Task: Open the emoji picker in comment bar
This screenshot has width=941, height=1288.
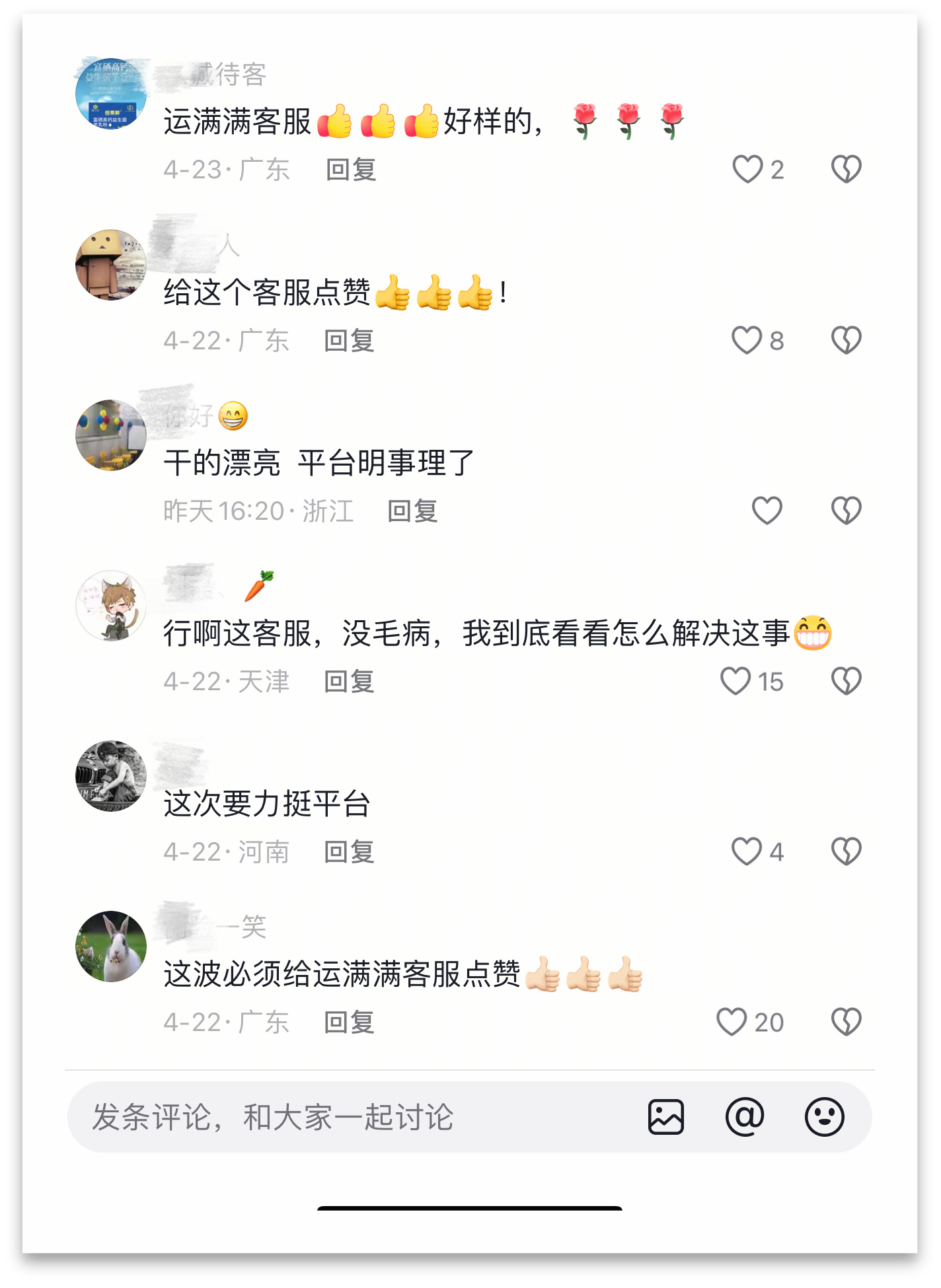Action: pos(824,1117)
